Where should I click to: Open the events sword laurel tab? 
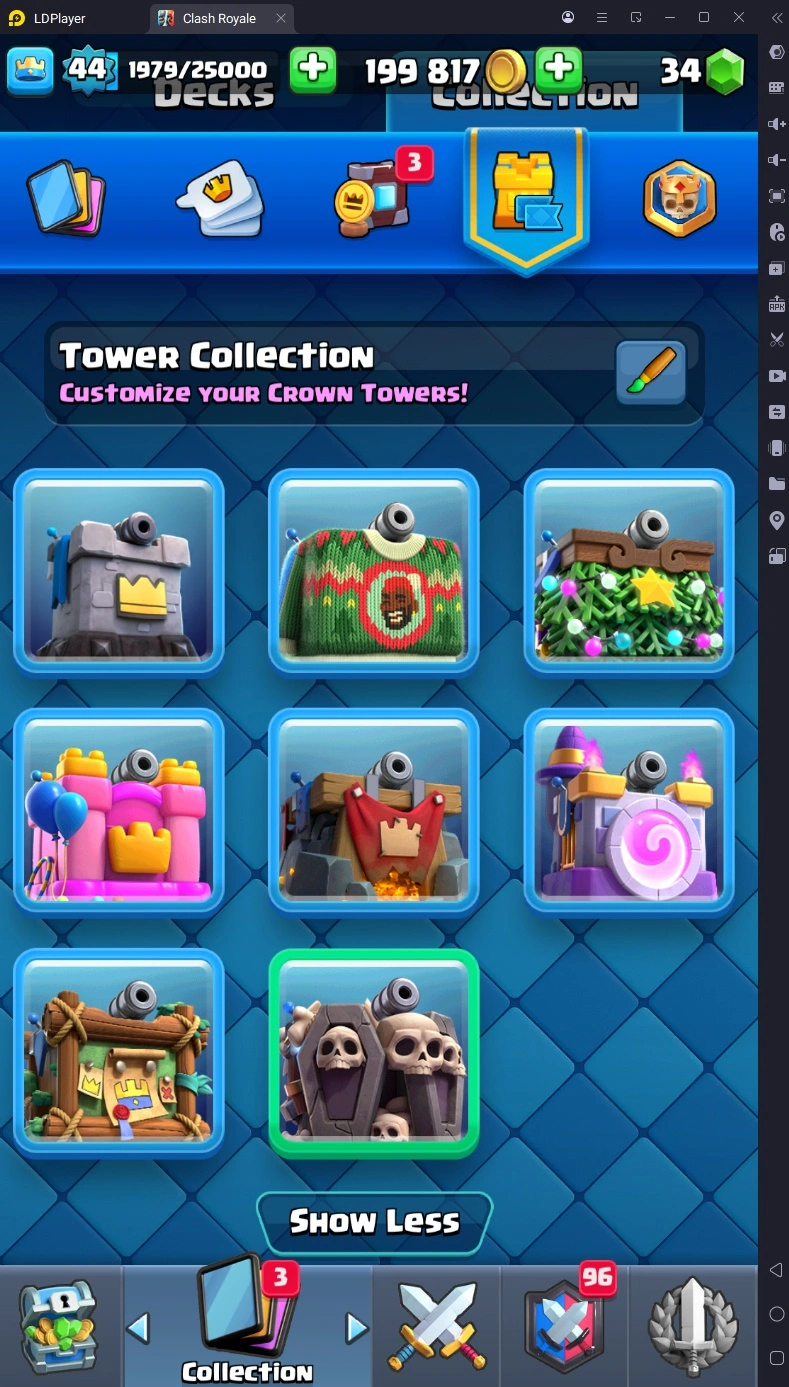[x=693, y=1326]
